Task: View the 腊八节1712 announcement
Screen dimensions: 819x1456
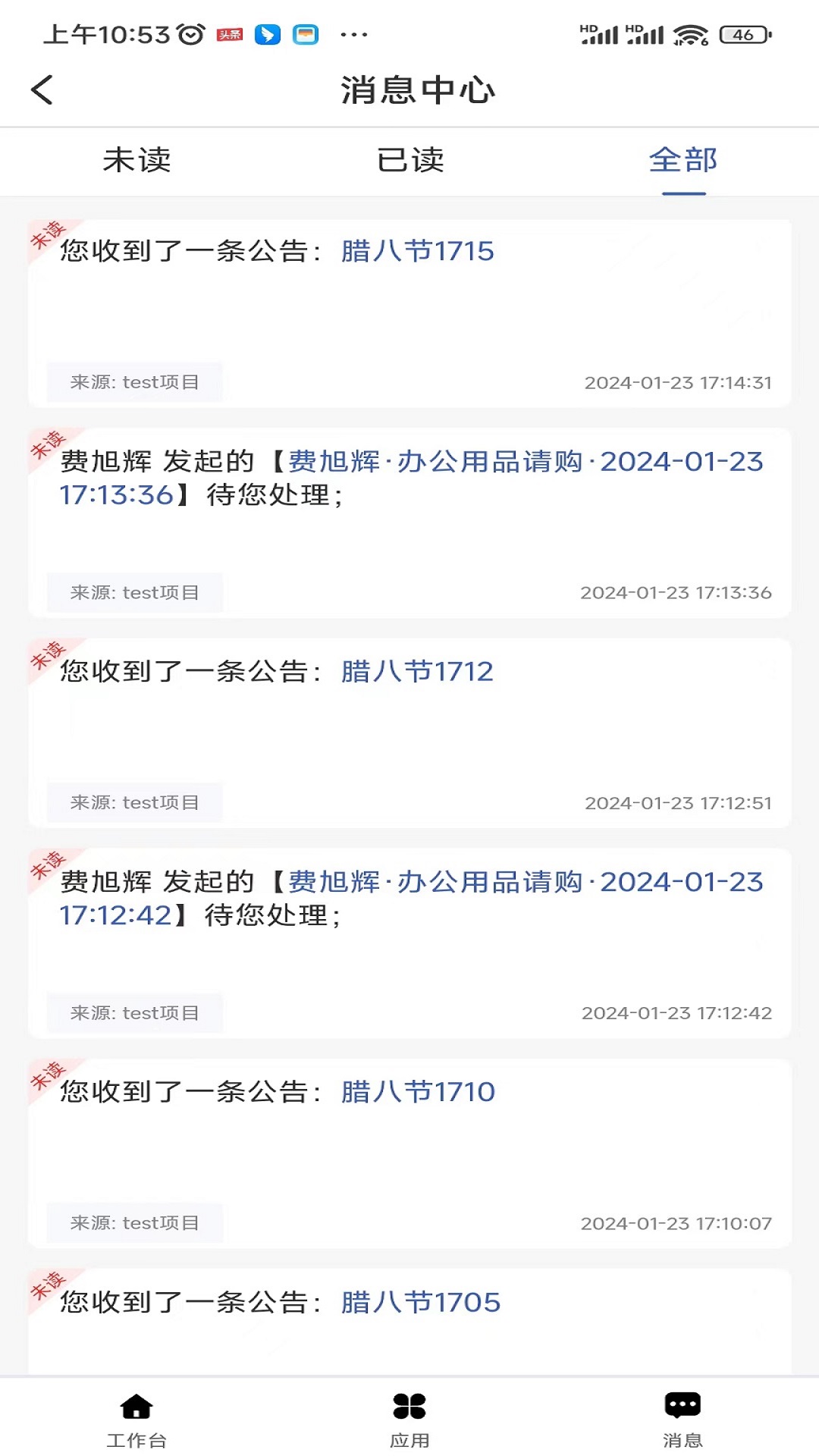Action: tap(417, 672)
